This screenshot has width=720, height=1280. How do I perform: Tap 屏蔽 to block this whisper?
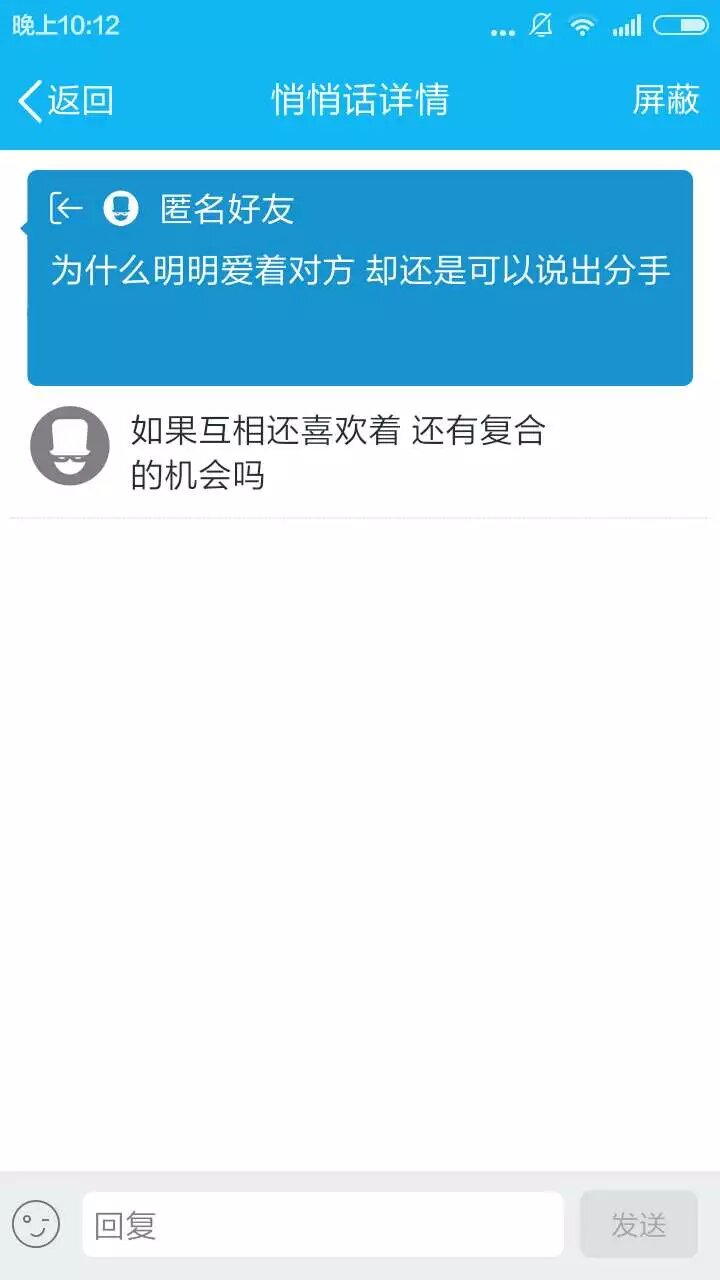(x=665, y=100)
